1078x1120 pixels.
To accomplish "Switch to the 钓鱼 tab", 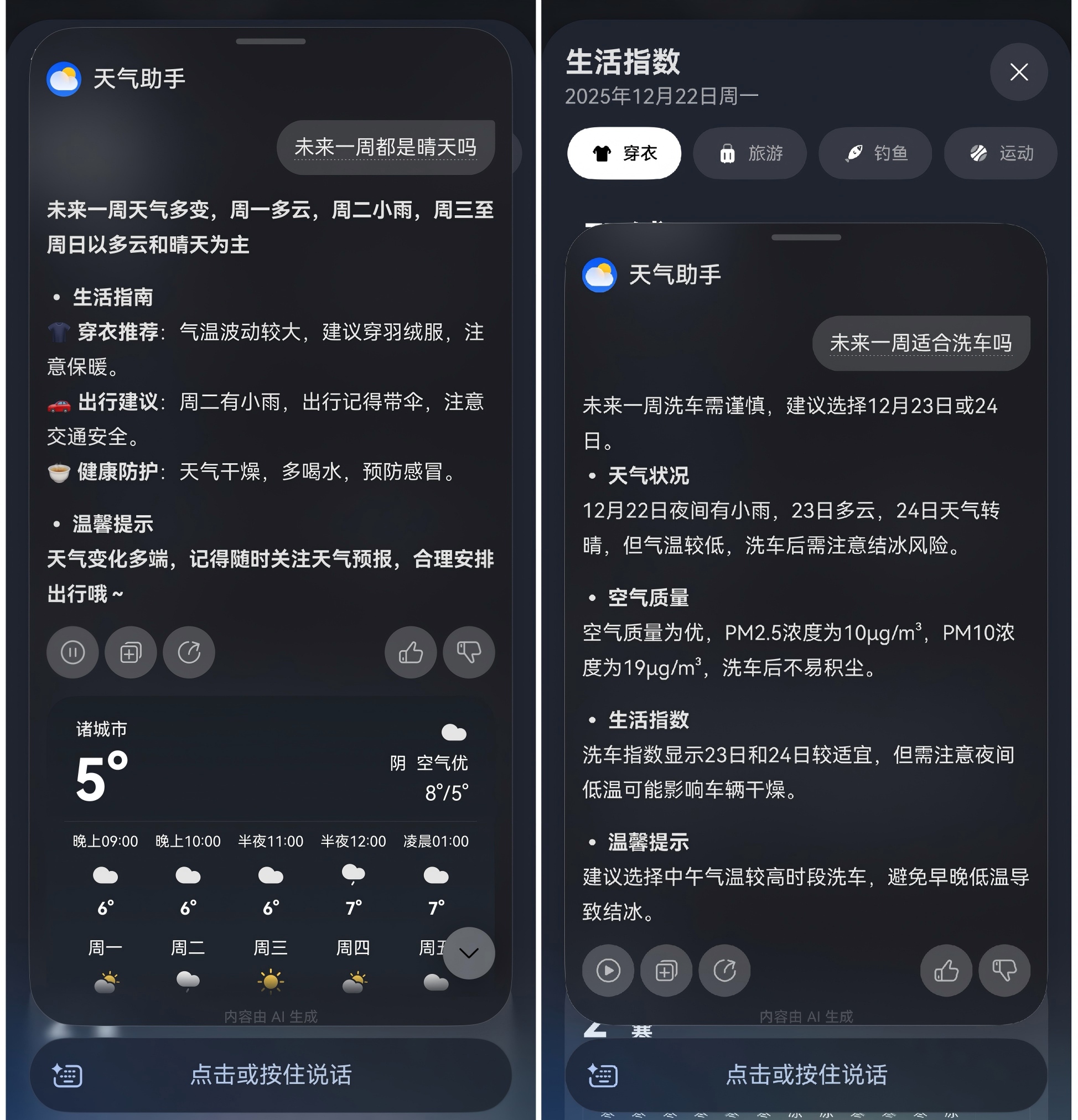I will click(x=874, y=153).
